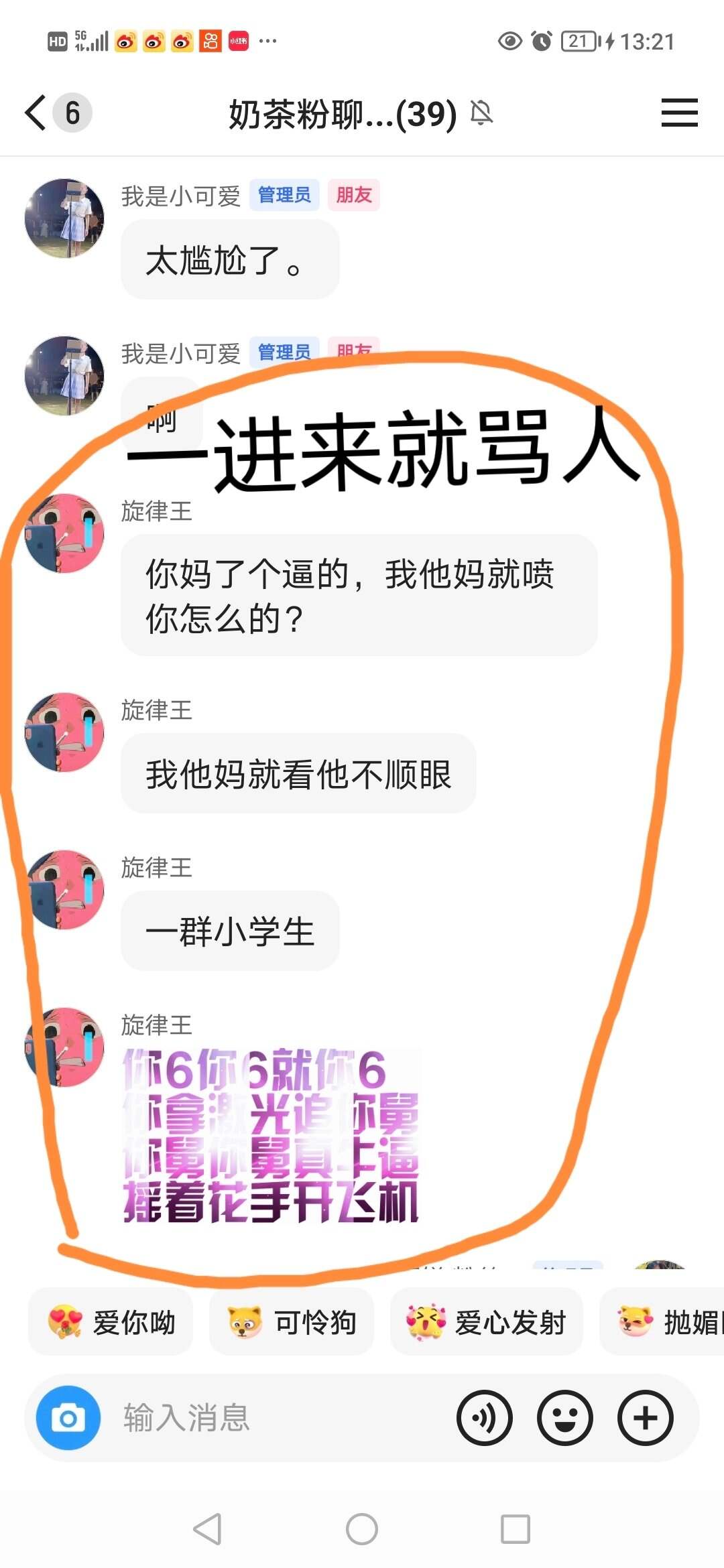724x1568 pixels.
Task: Open the plus attachments menu
Action: pyautogui.click(x=645, y=1417)
